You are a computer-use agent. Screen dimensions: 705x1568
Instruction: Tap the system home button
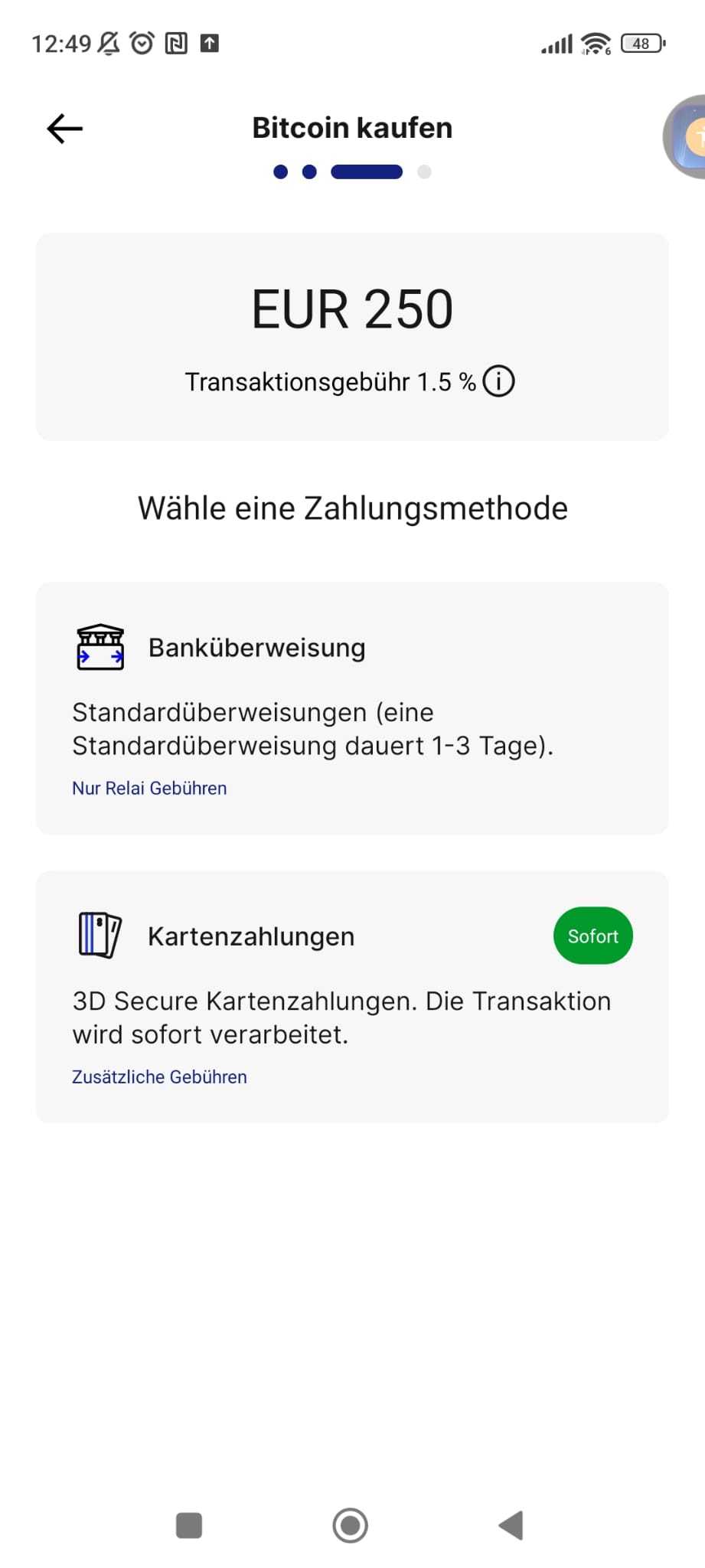tap(351, 1525)
